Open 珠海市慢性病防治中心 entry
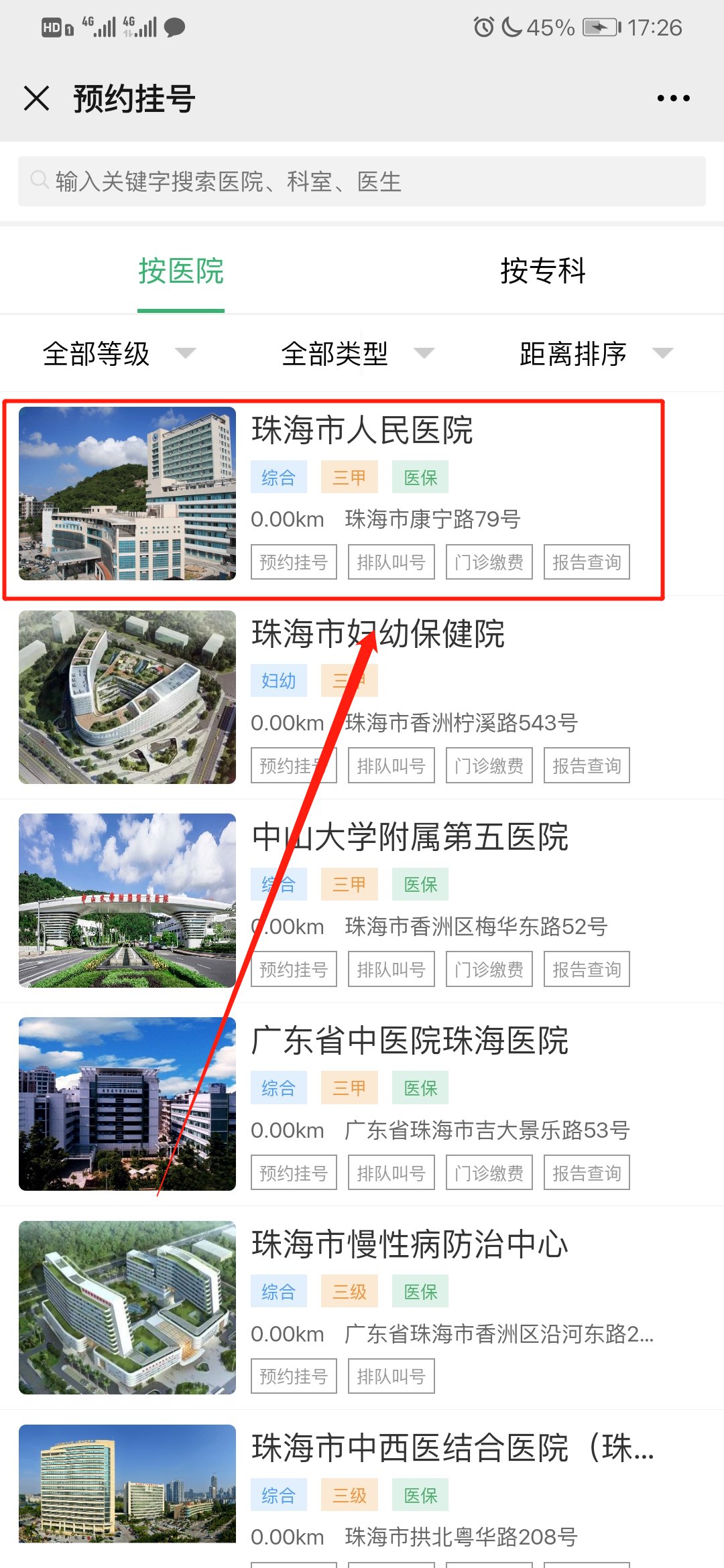724x1568 pixels. pyautogui.click(x=410, y=1245)
